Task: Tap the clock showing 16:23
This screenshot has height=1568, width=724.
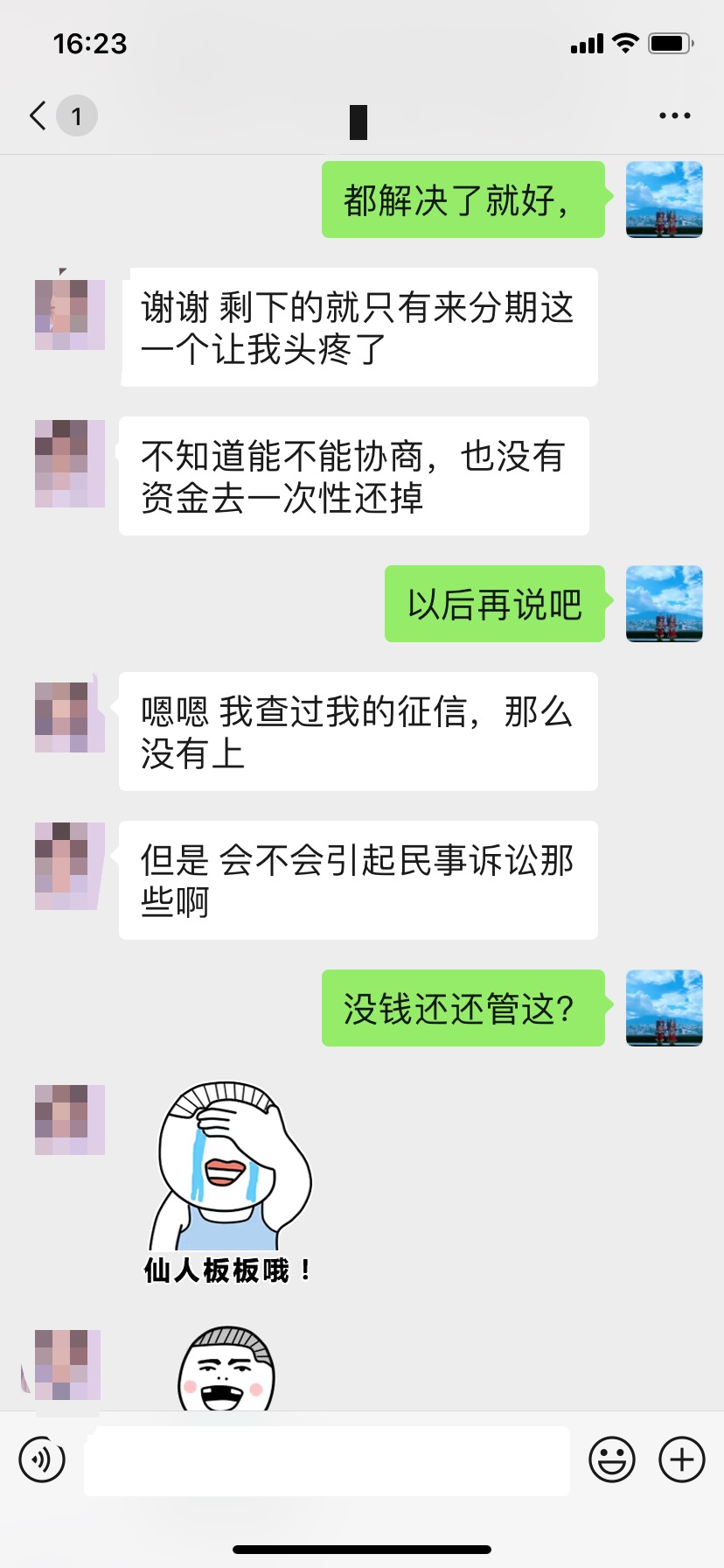Action: coord(90,43)
